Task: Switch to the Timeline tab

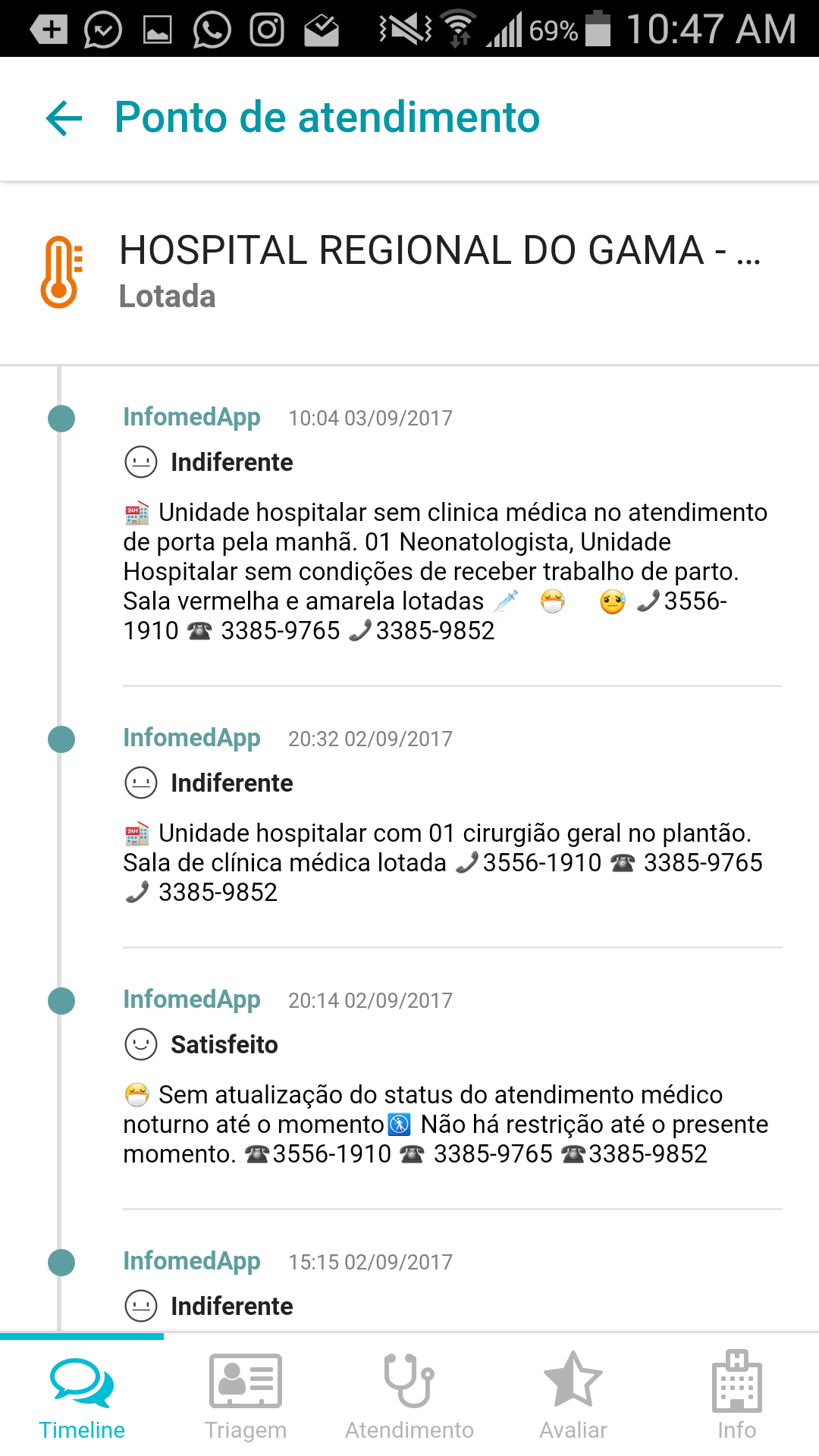Action: (x=82, y=1397)
